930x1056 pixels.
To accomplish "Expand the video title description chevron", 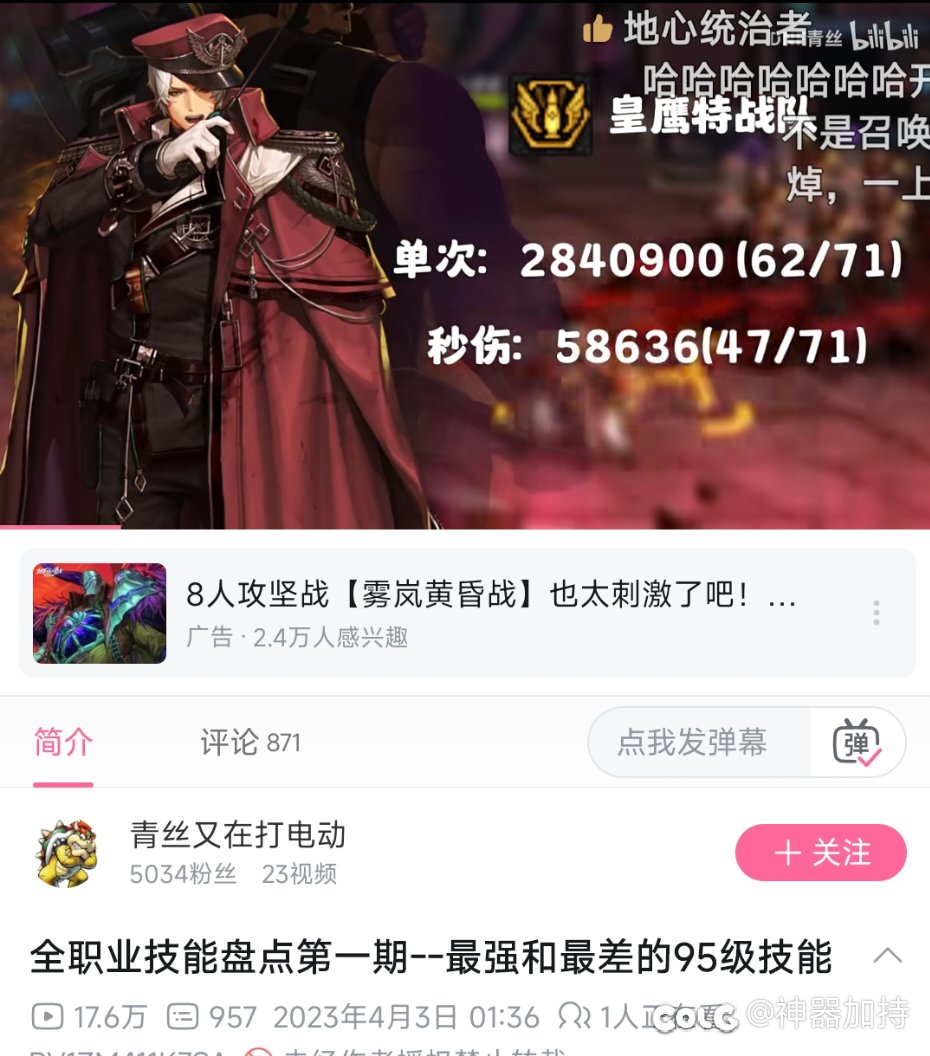I will [887, 956].
